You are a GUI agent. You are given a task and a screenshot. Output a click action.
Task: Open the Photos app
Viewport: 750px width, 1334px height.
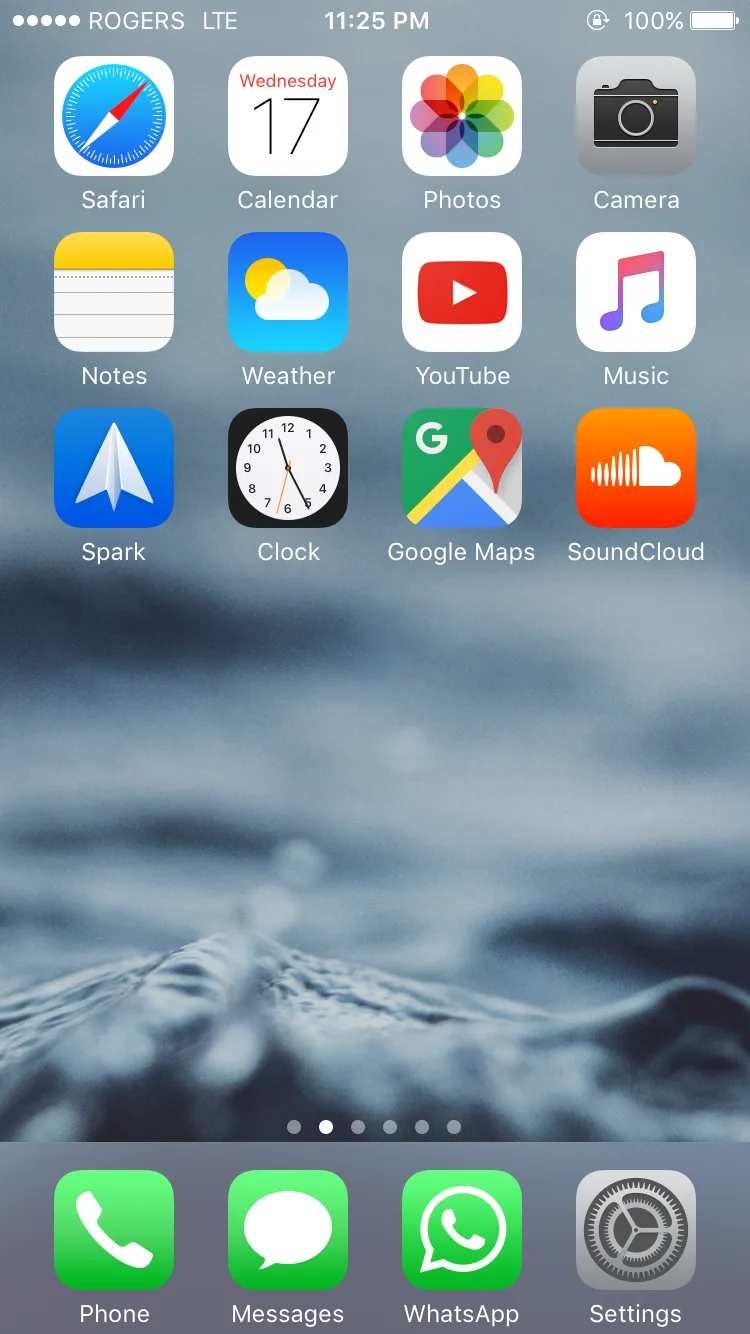point(462,116)
